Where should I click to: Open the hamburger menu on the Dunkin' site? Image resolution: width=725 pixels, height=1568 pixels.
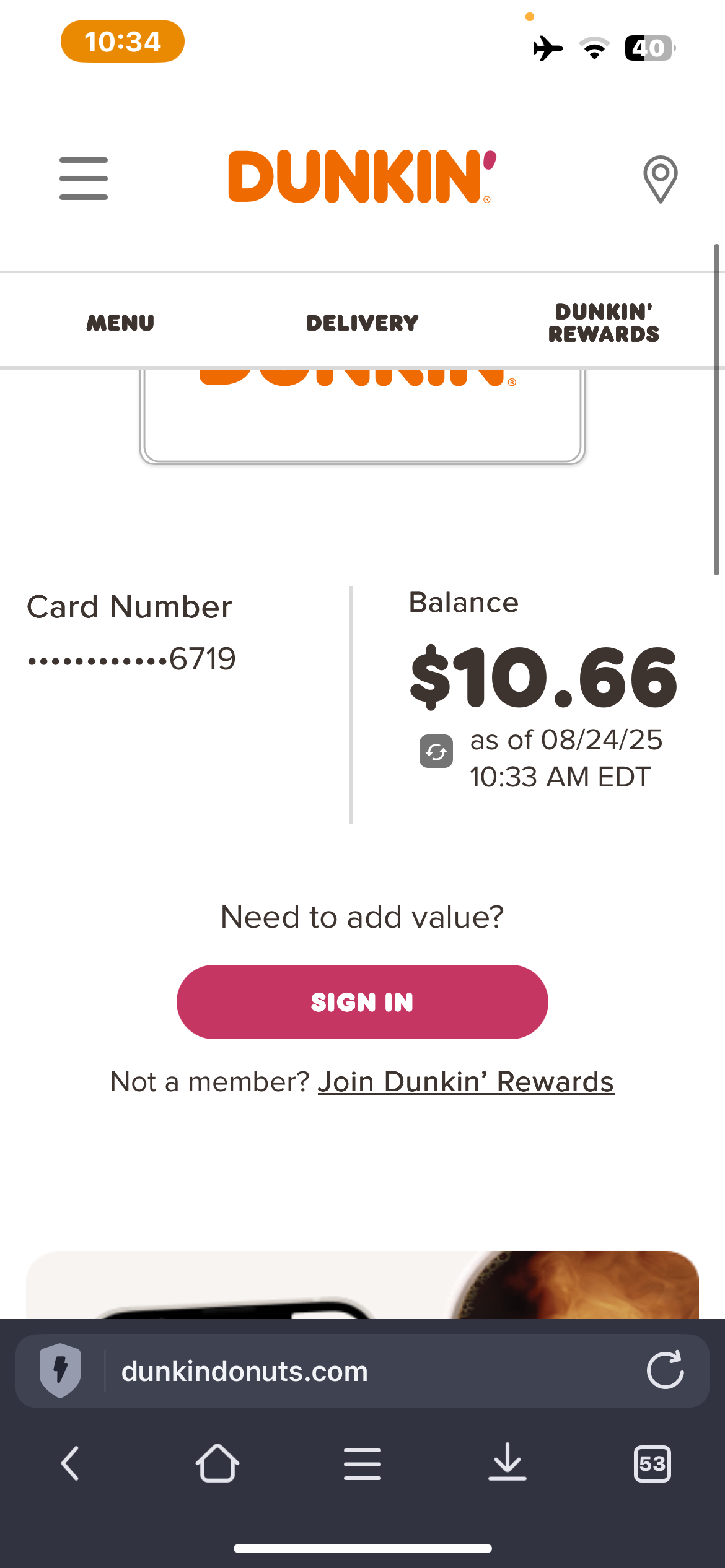point(84,178)
